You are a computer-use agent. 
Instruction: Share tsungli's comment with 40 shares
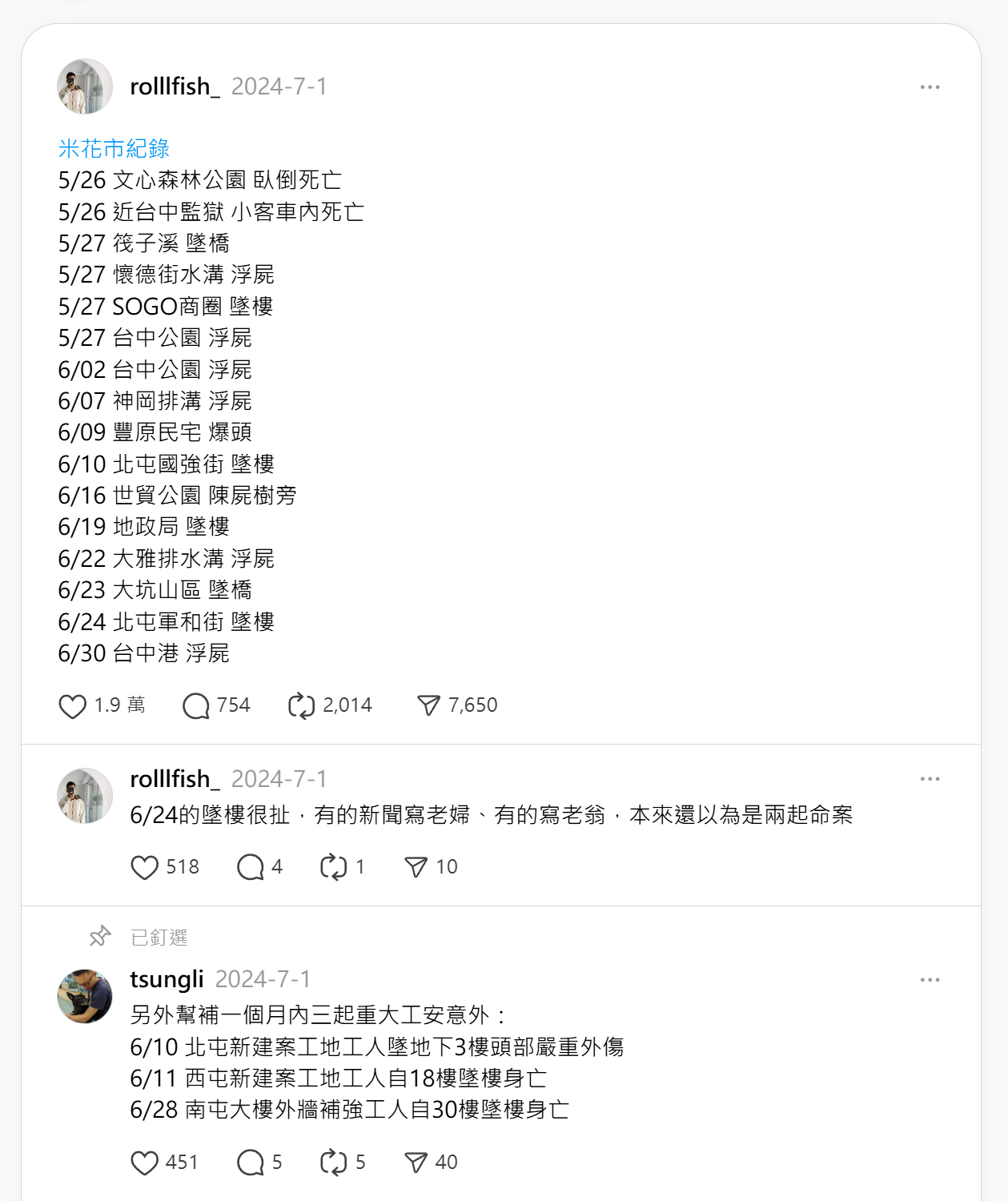(x=416, y=1163)
